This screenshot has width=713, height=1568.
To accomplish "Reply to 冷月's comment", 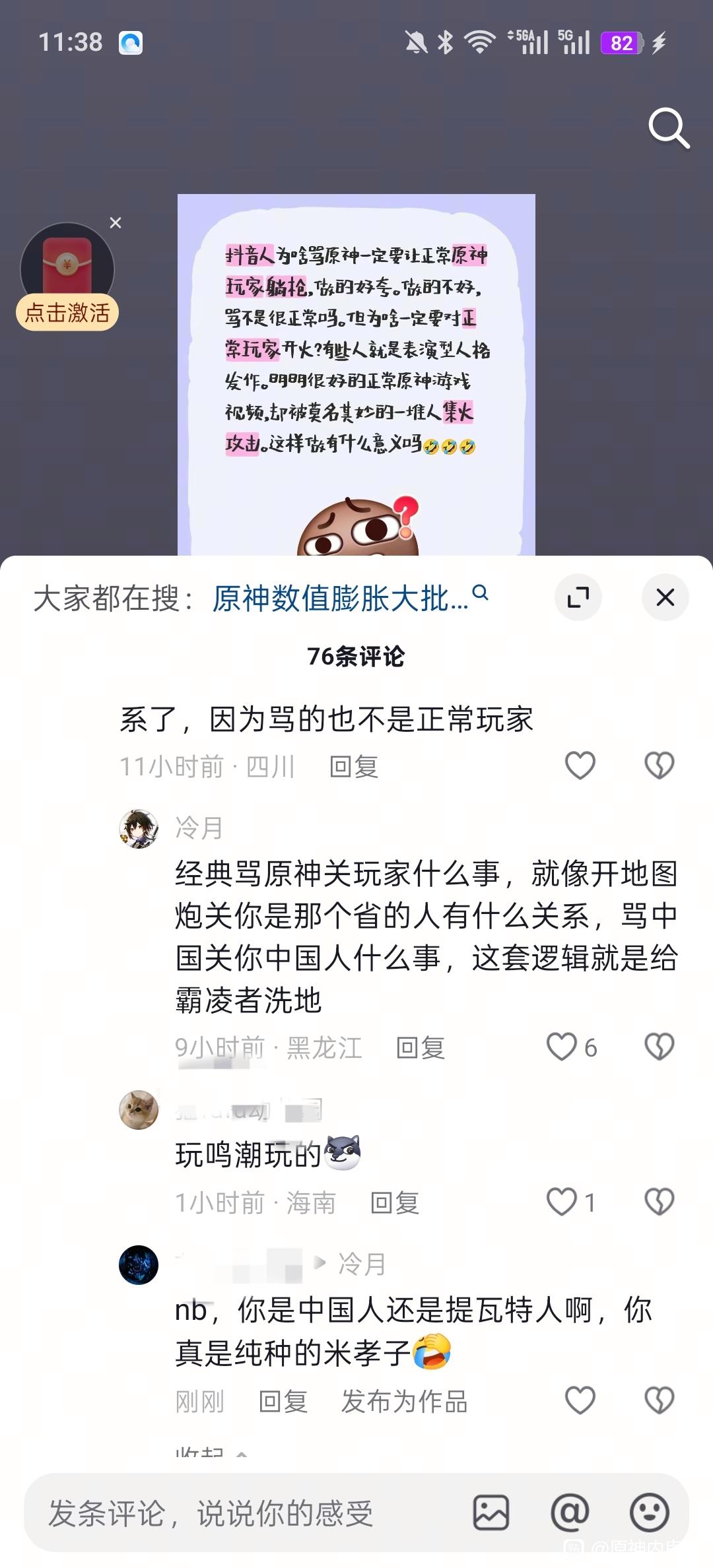I will [x=421, y=1048].
